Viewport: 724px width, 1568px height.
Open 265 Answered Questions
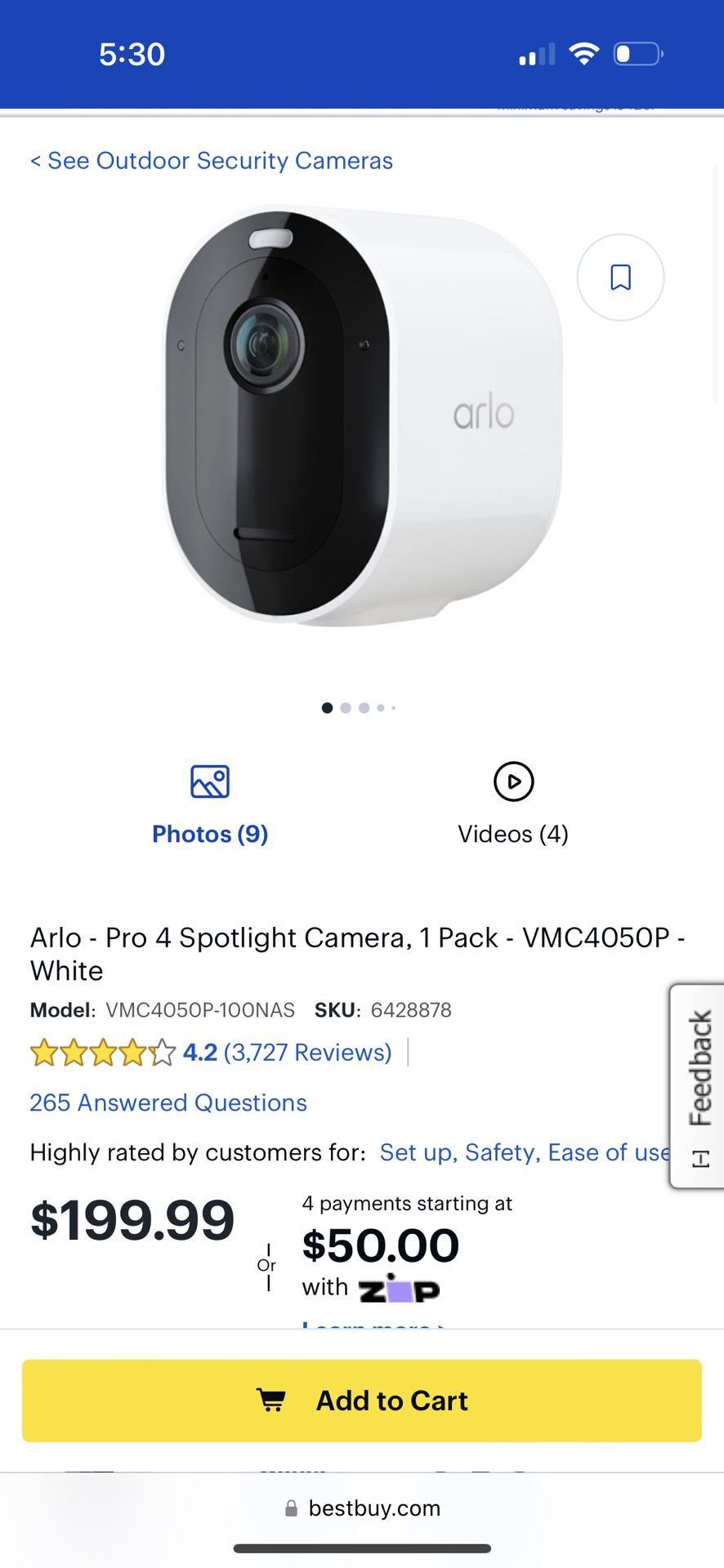pos(168,1102)
